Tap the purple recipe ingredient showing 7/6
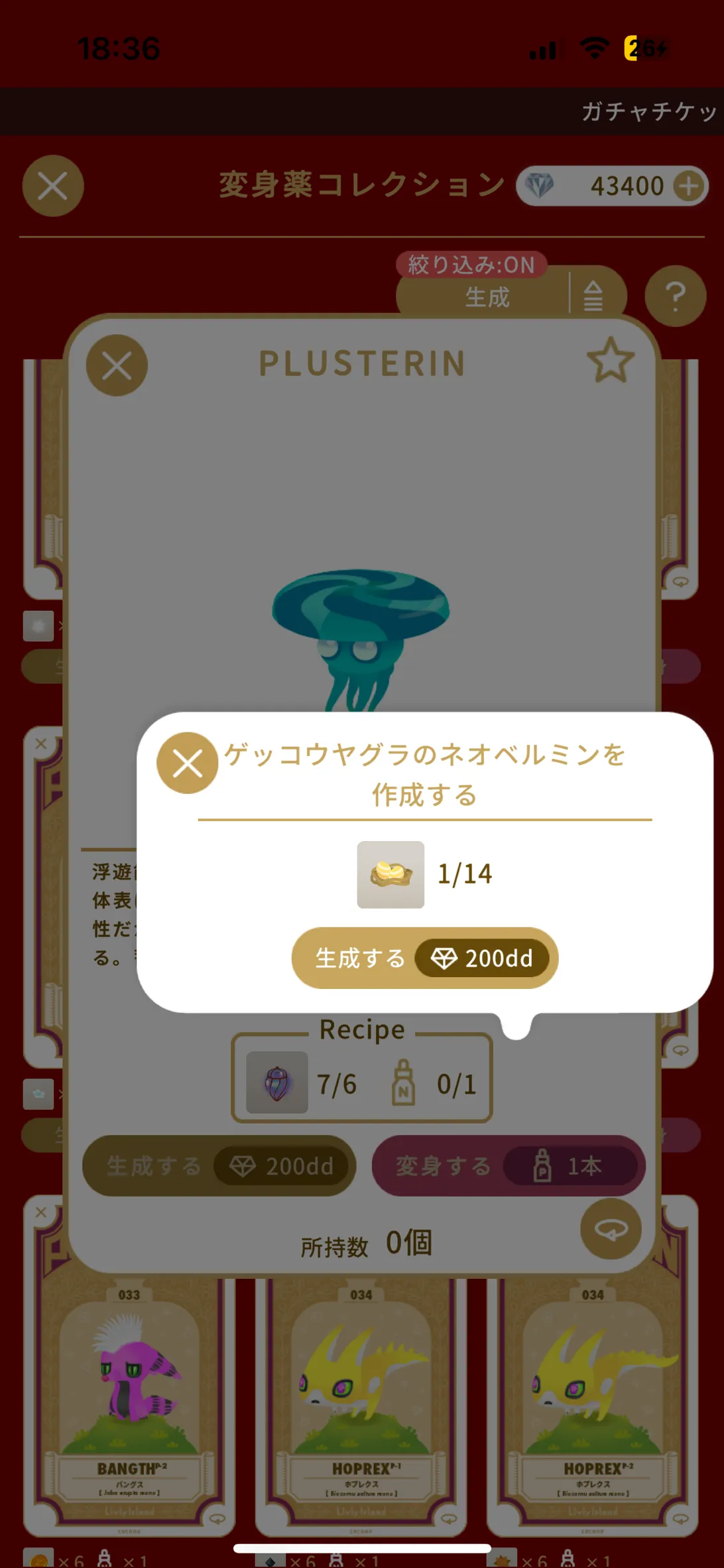 click(277, 1082)
